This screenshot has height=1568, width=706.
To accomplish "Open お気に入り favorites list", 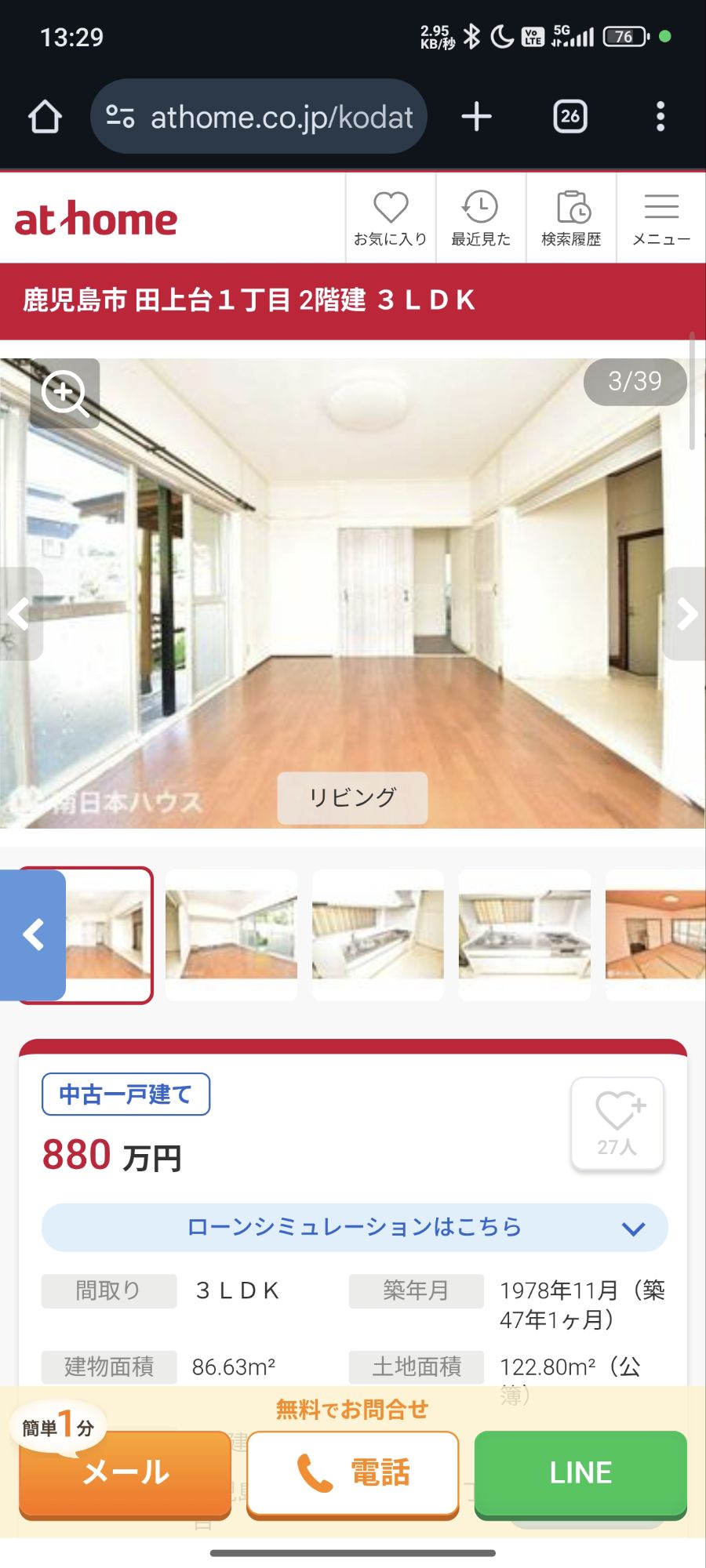I will [x=390, y=219].
